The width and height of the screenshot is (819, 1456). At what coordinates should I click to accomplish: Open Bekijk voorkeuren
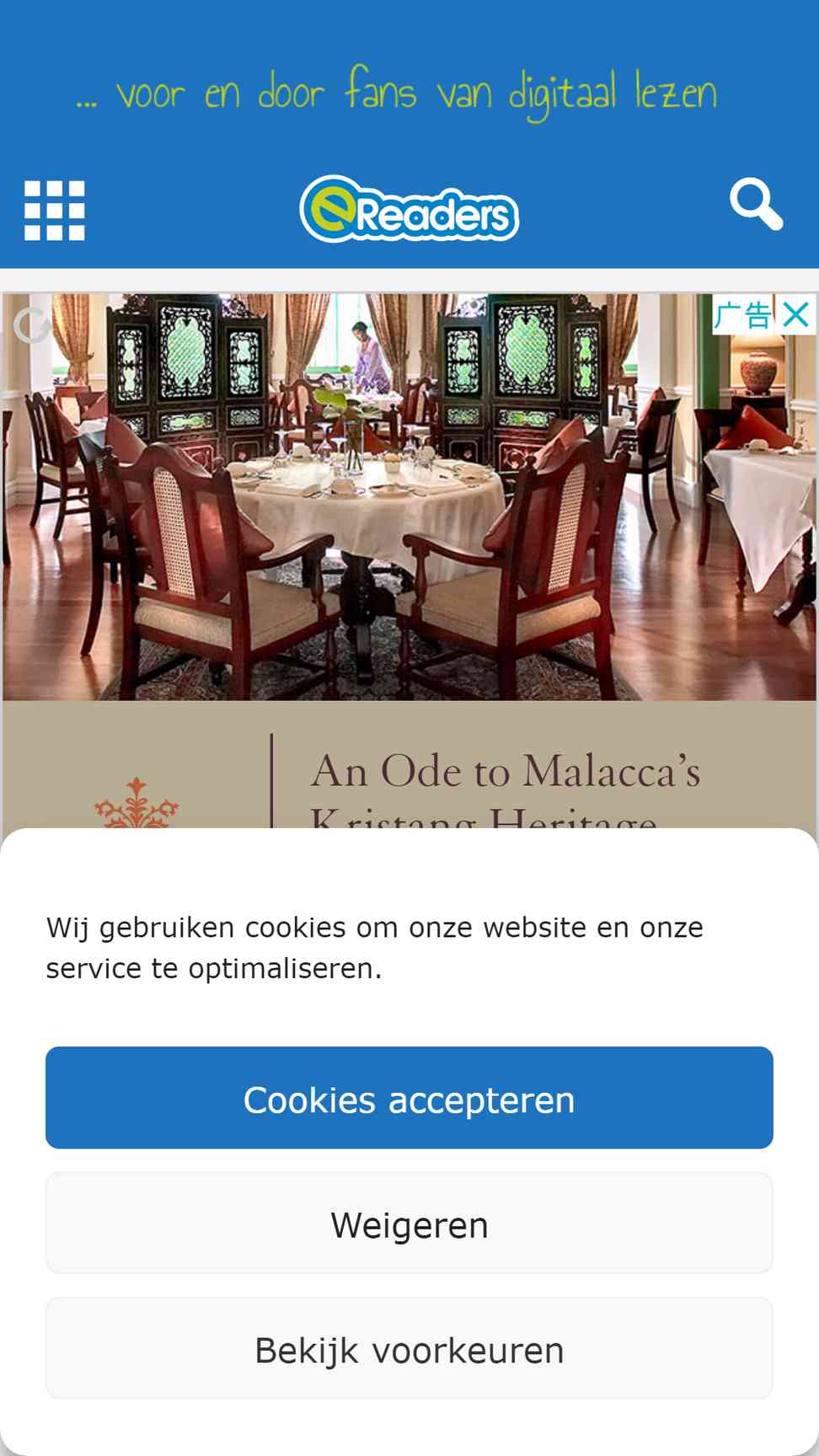pyautogui.click(x=409, y=1349)
